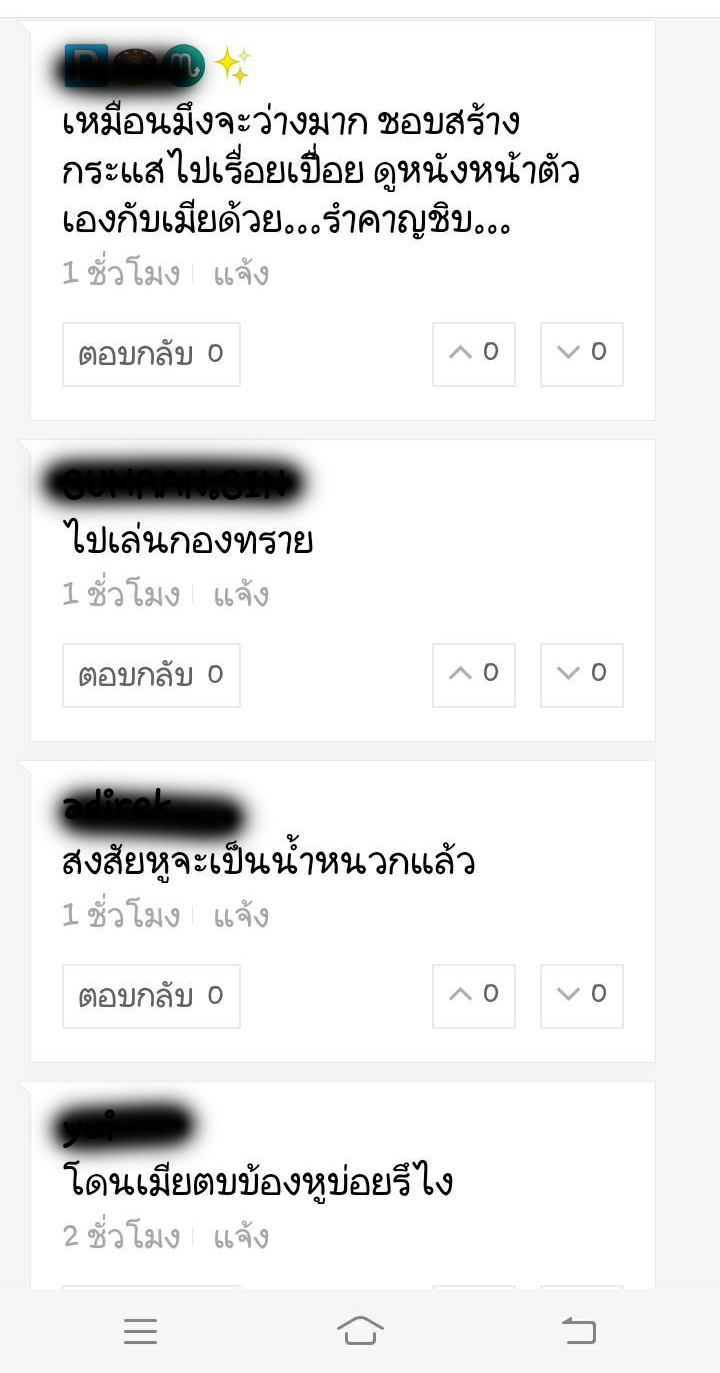This screenshot has height=1373, width=720.
Task: Open the system menu button
Action: [x=141, y=1331]
